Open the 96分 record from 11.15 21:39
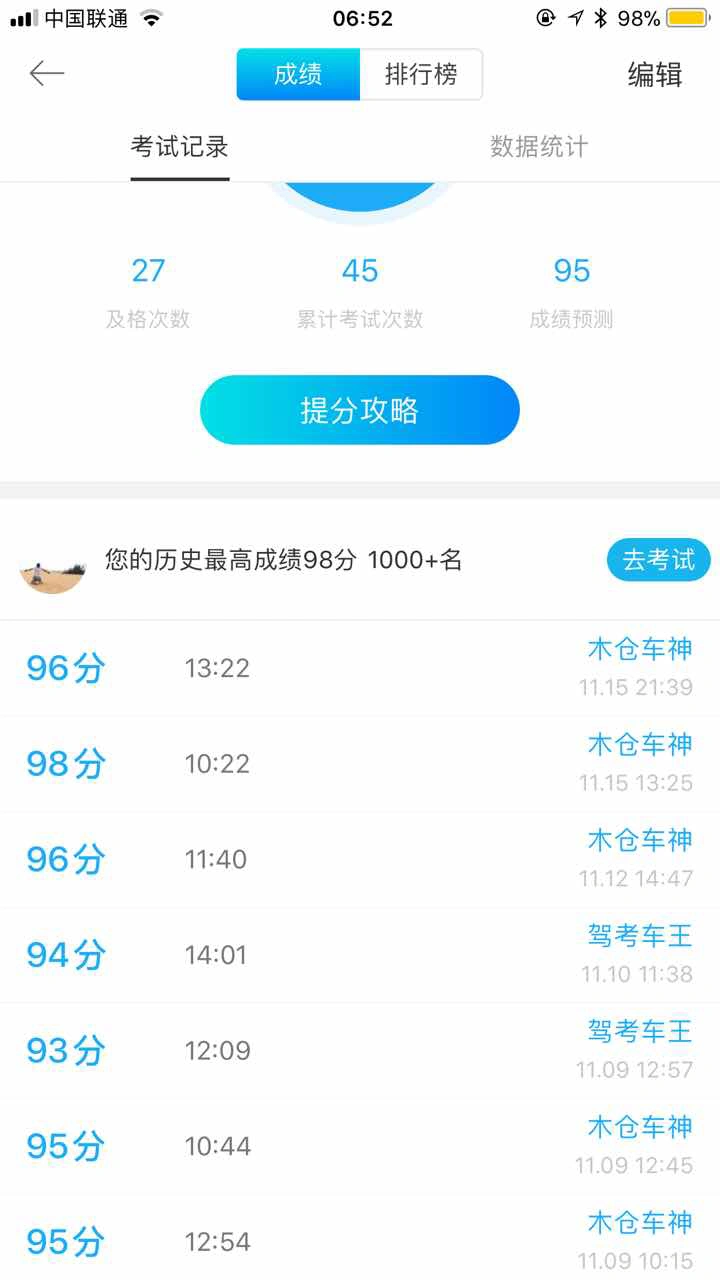The width and height of the screenshot is (720, 1280). (x=360, y=668)
